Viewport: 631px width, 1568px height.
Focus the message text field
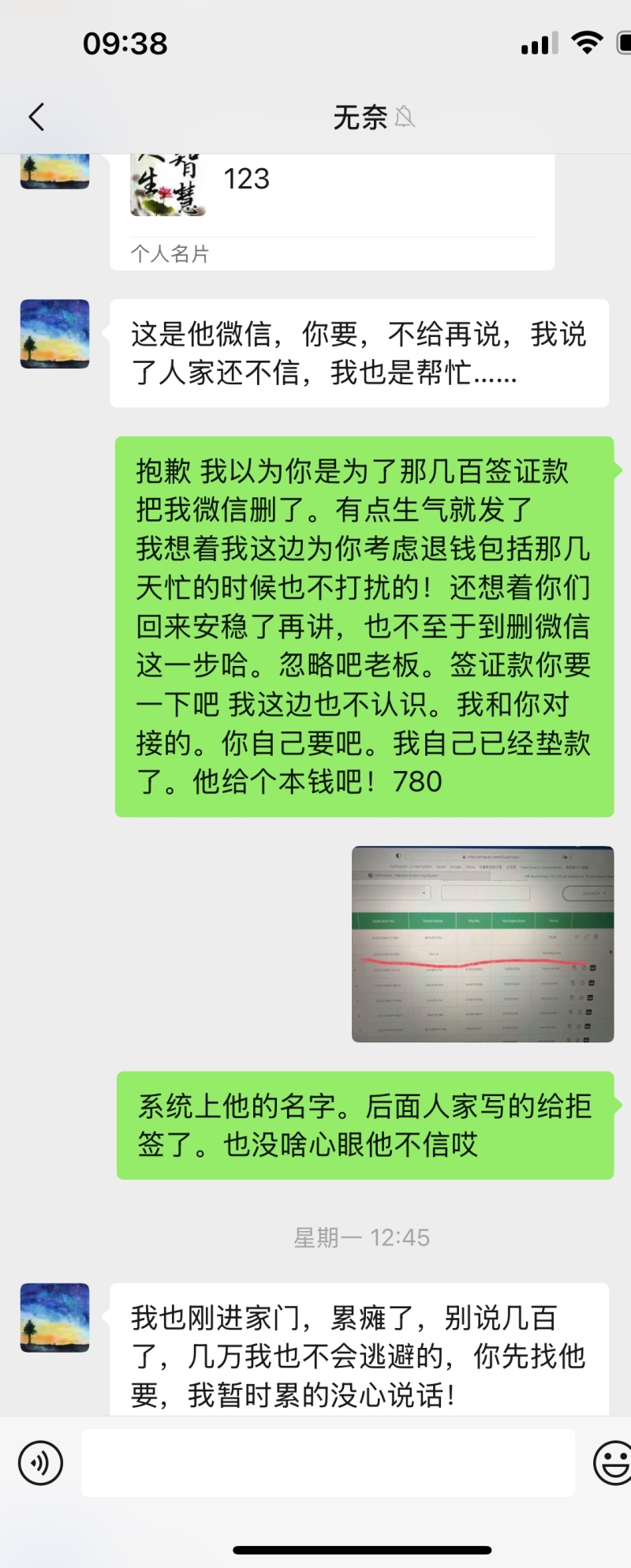tap(327, 1463)
